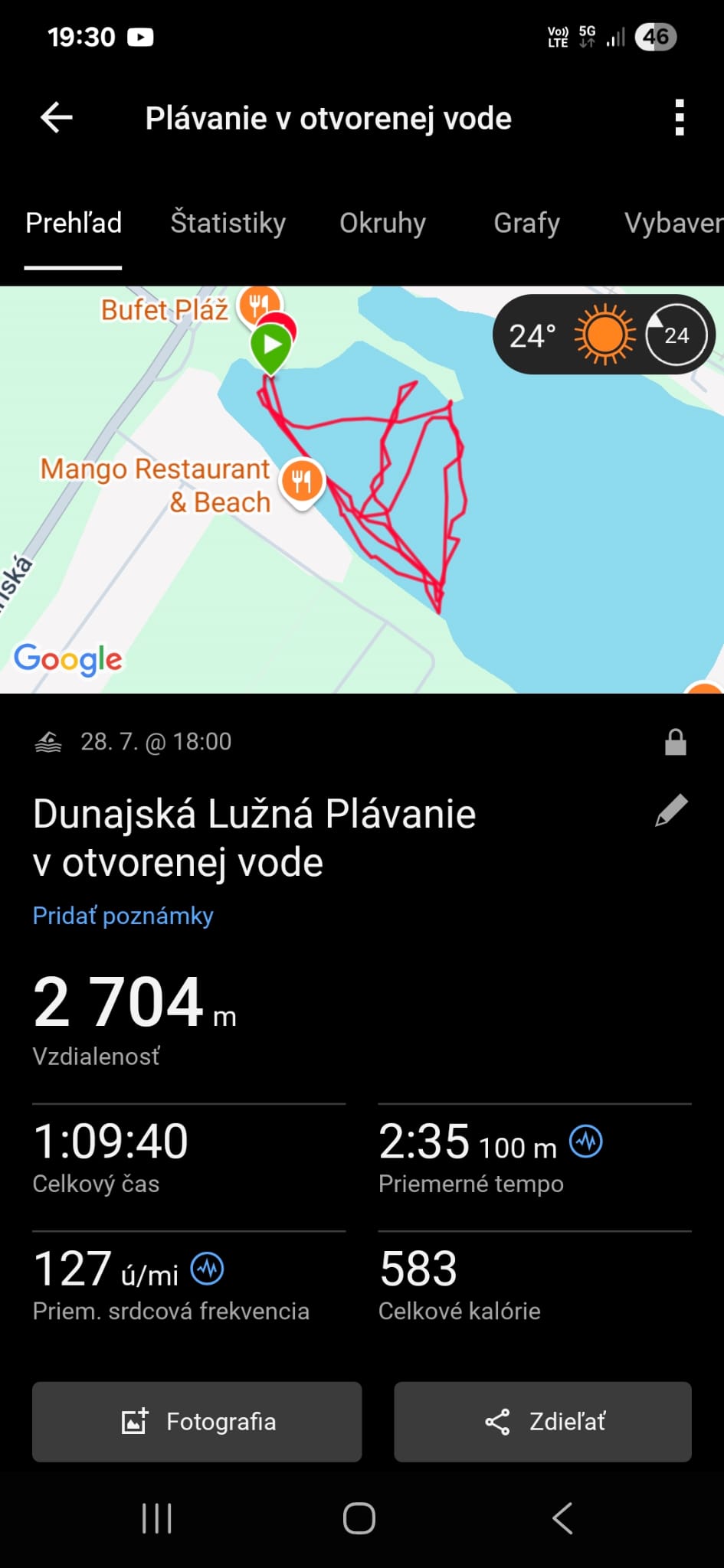This screenshot has width=724, height=1568.
Task: Tap the privacy lock icon
Action: point(675,742)
